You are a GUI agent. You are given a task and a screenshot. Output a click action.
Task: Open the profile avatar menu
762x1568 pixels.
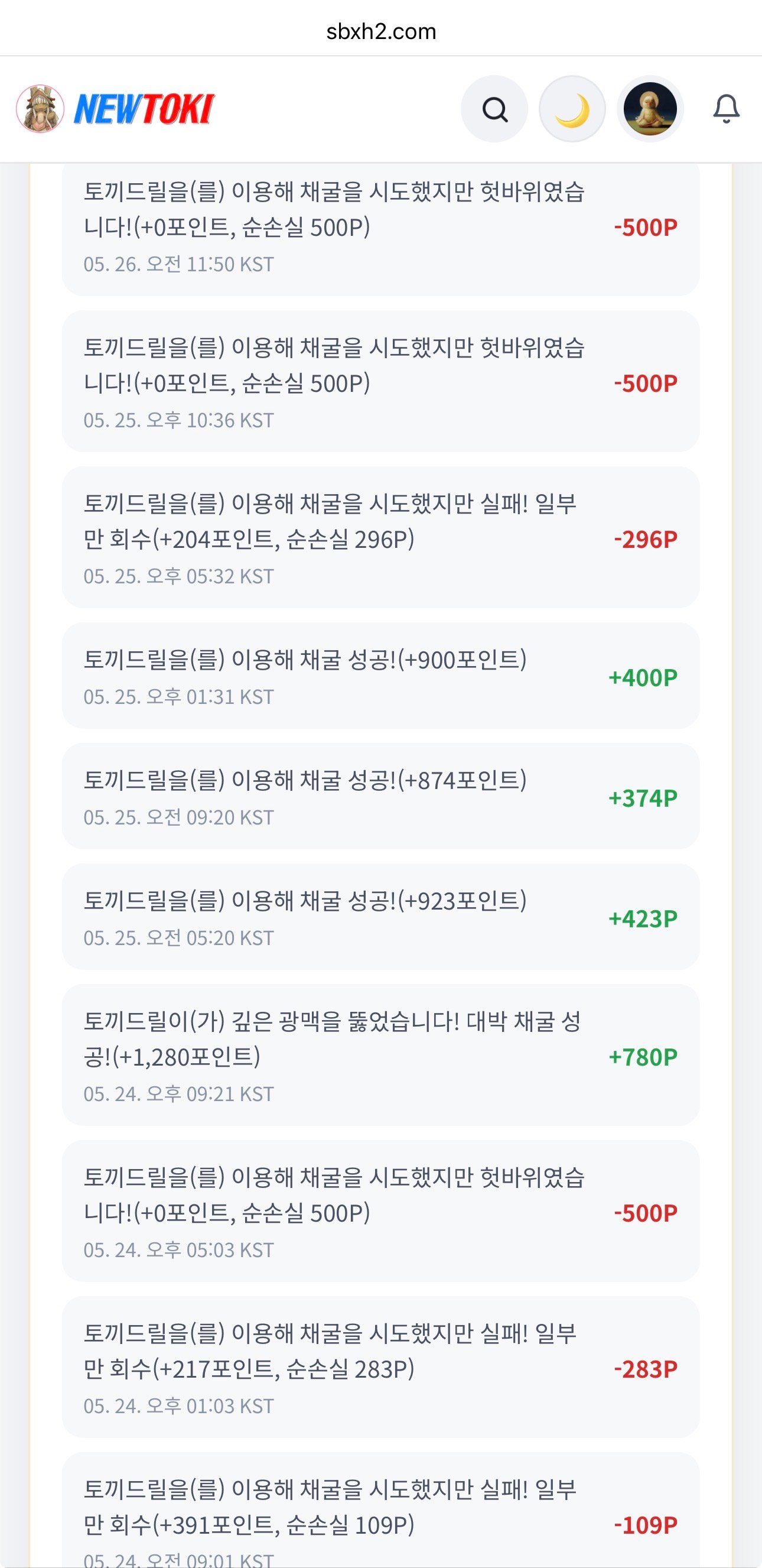[x=650, y=109]
